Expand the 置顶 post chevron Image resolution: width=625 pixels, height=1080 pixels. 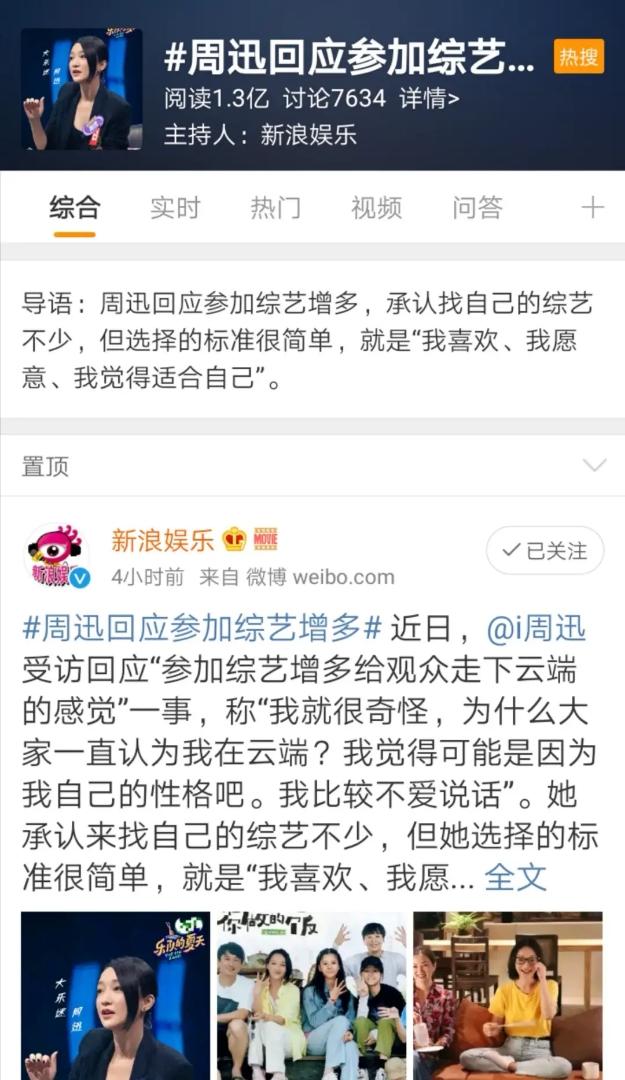[594, 465]
